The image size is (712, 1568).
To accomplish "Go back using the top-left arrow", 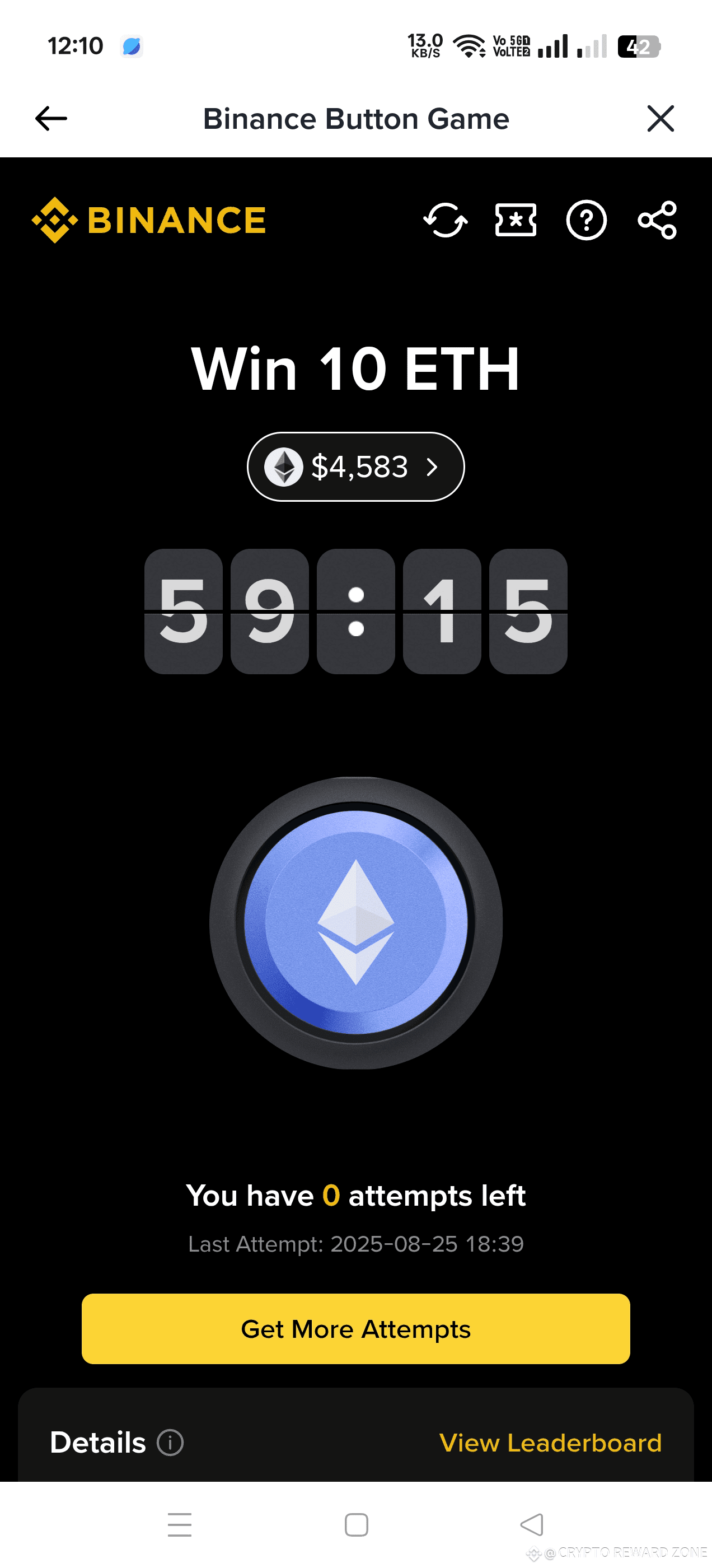I will click(51, 118).
